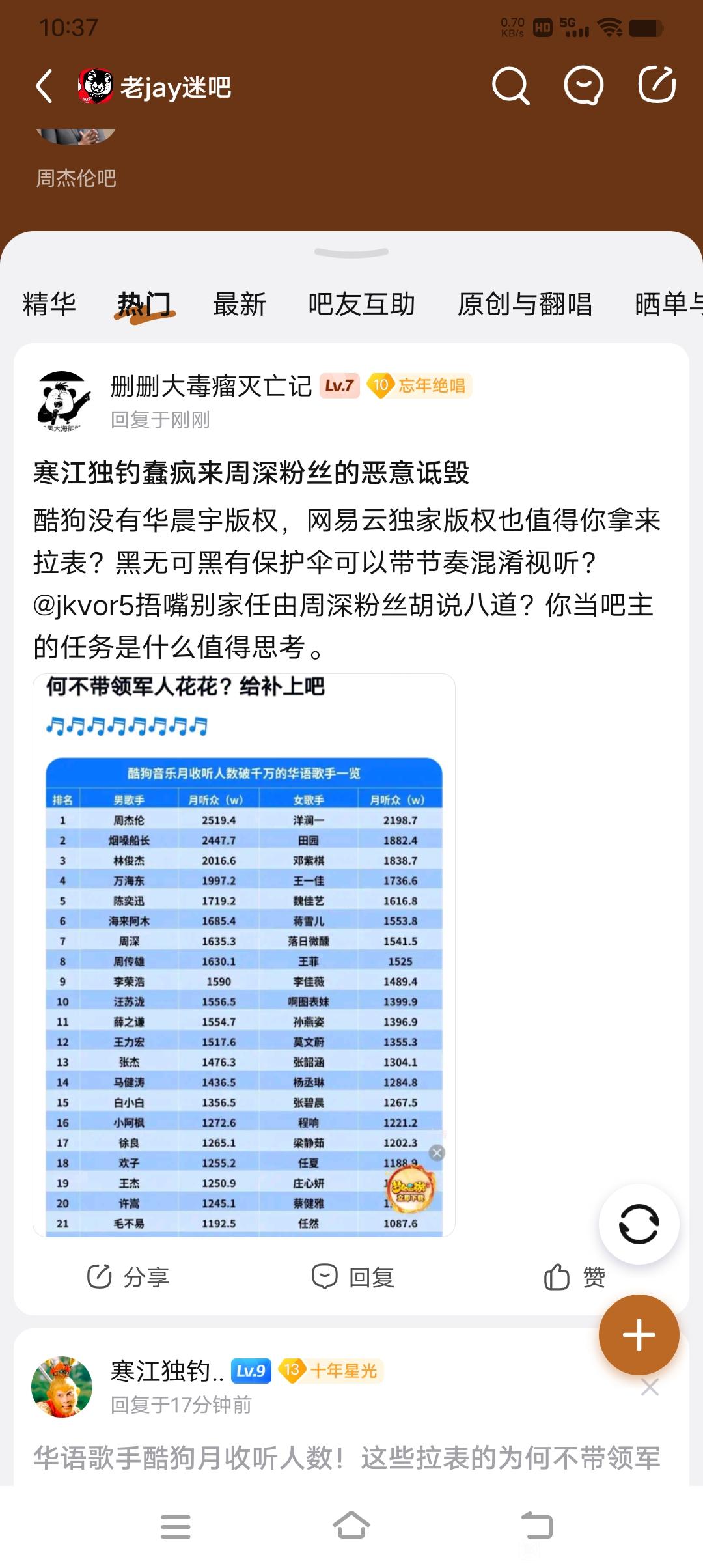Refresh the feed with the circular arrows button

[639, 1224]
